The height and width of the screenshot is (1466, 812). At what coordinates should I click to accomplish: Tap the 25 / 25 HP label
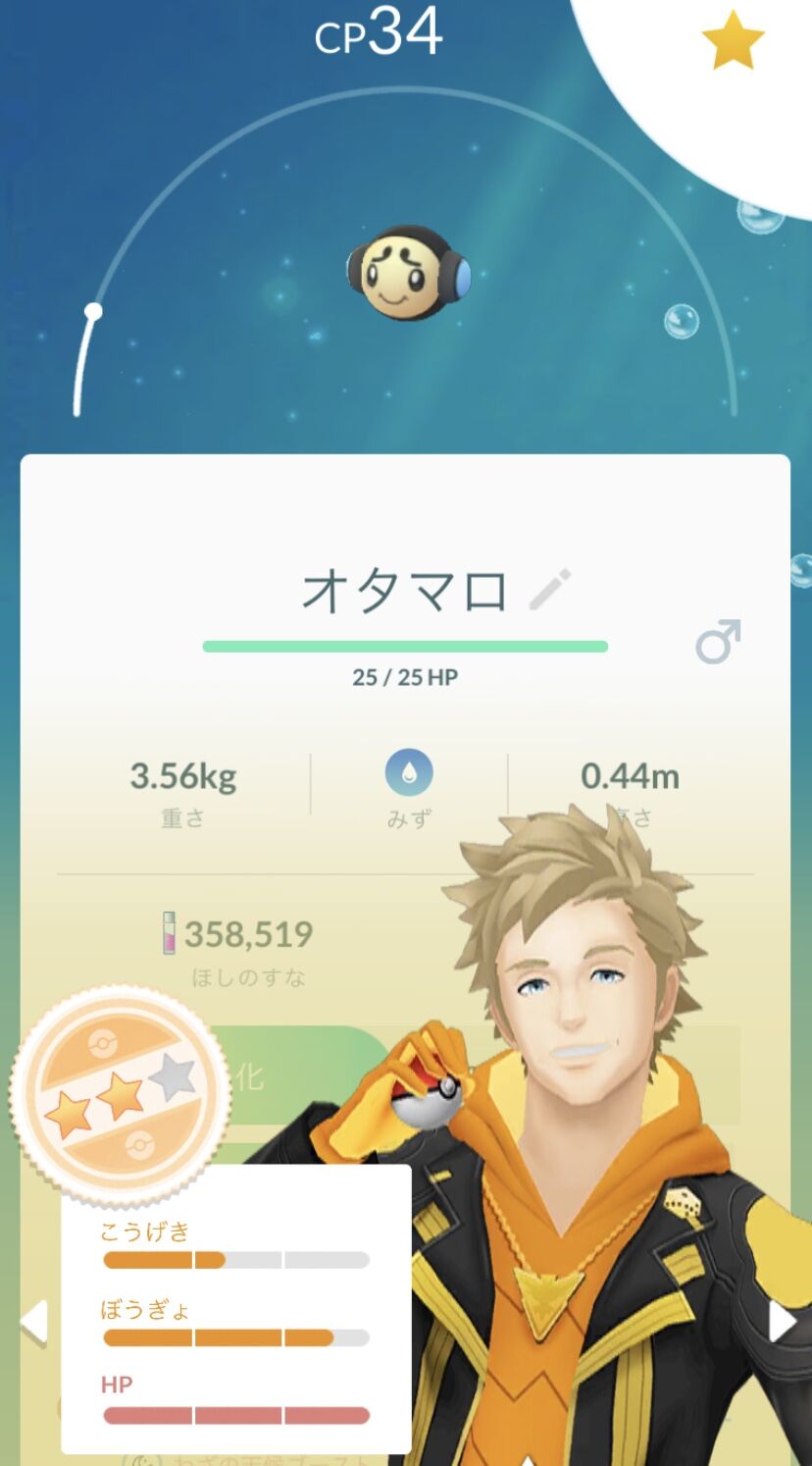[406, 675]
